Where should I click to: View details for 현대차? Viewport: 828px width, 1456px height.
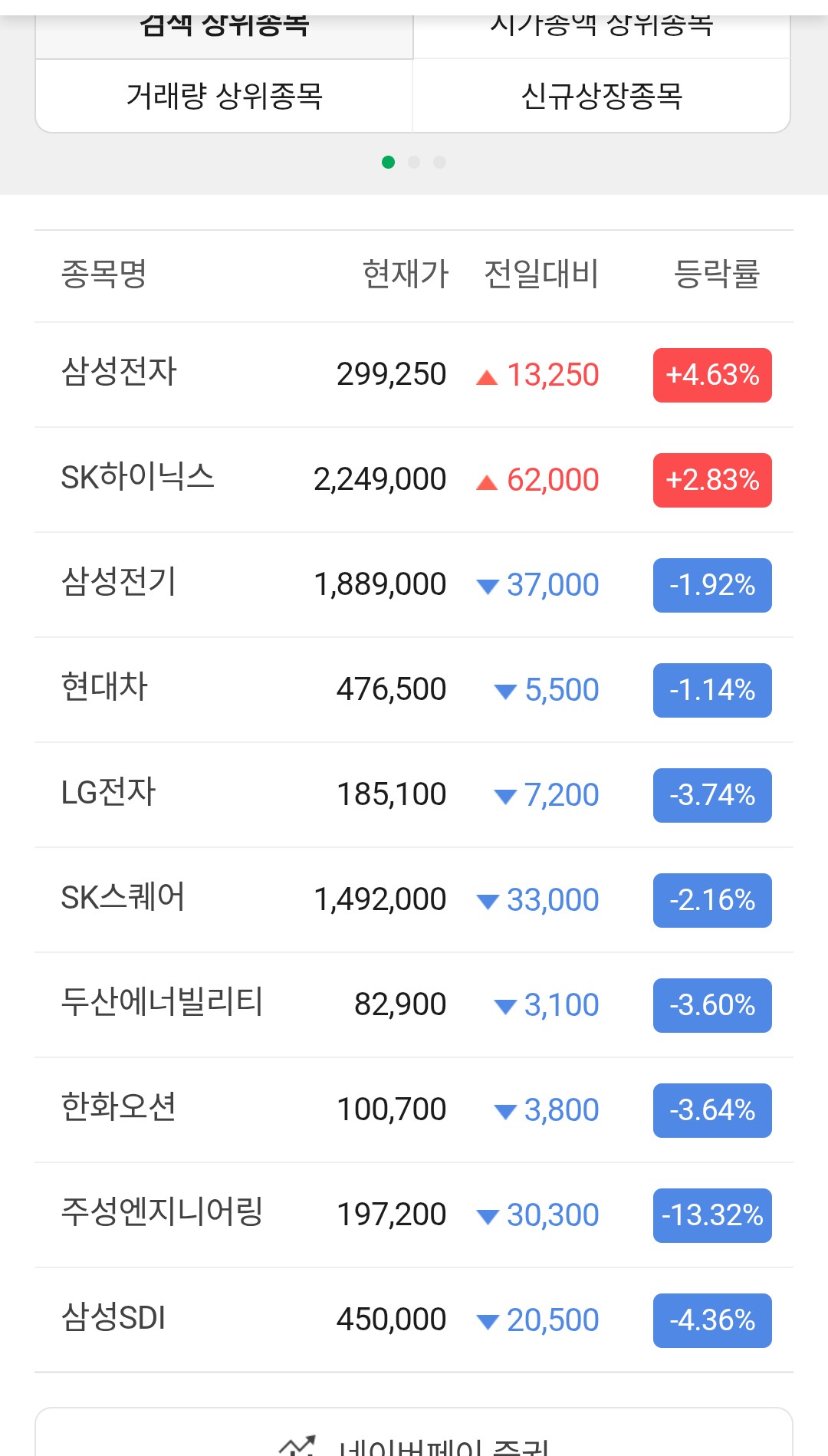coord(414,690)
